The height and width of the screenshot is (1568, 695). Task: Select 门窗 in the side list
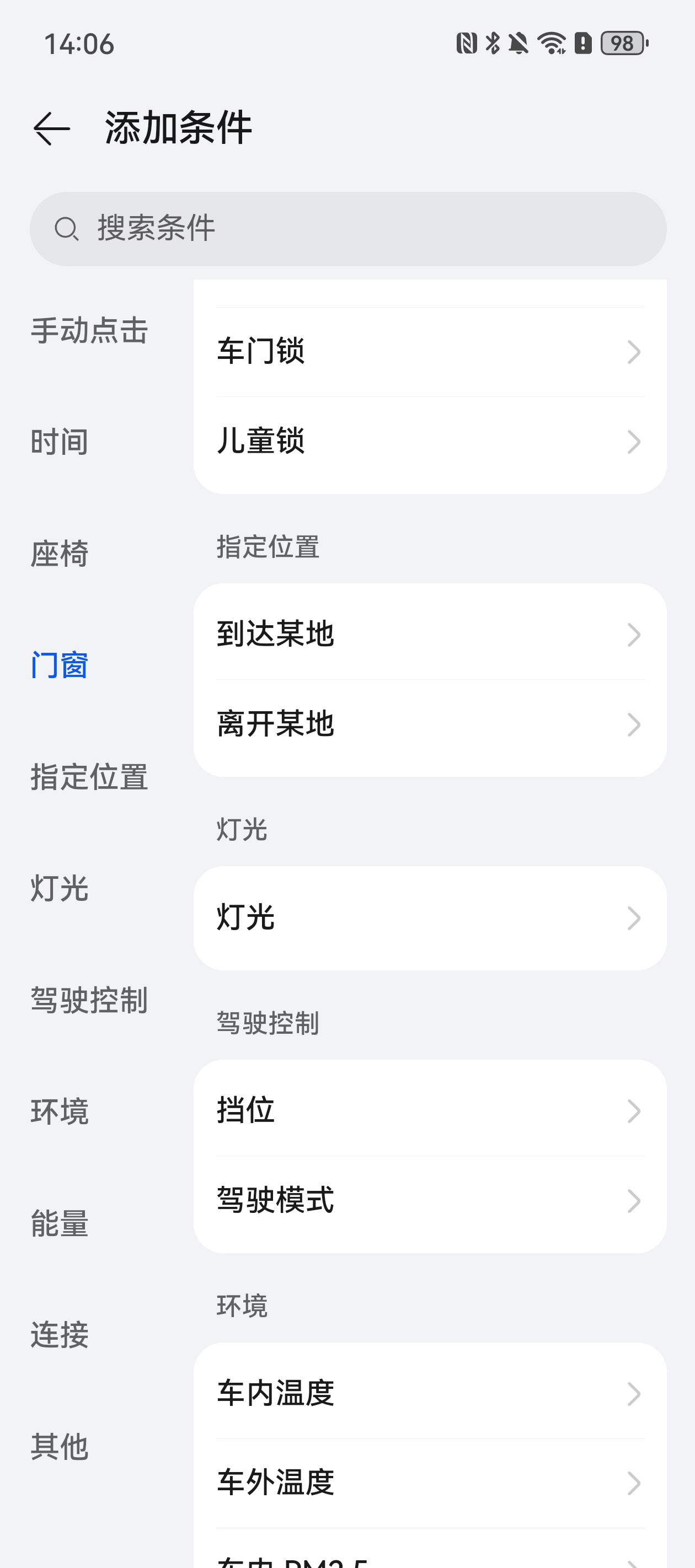(60, 665)
